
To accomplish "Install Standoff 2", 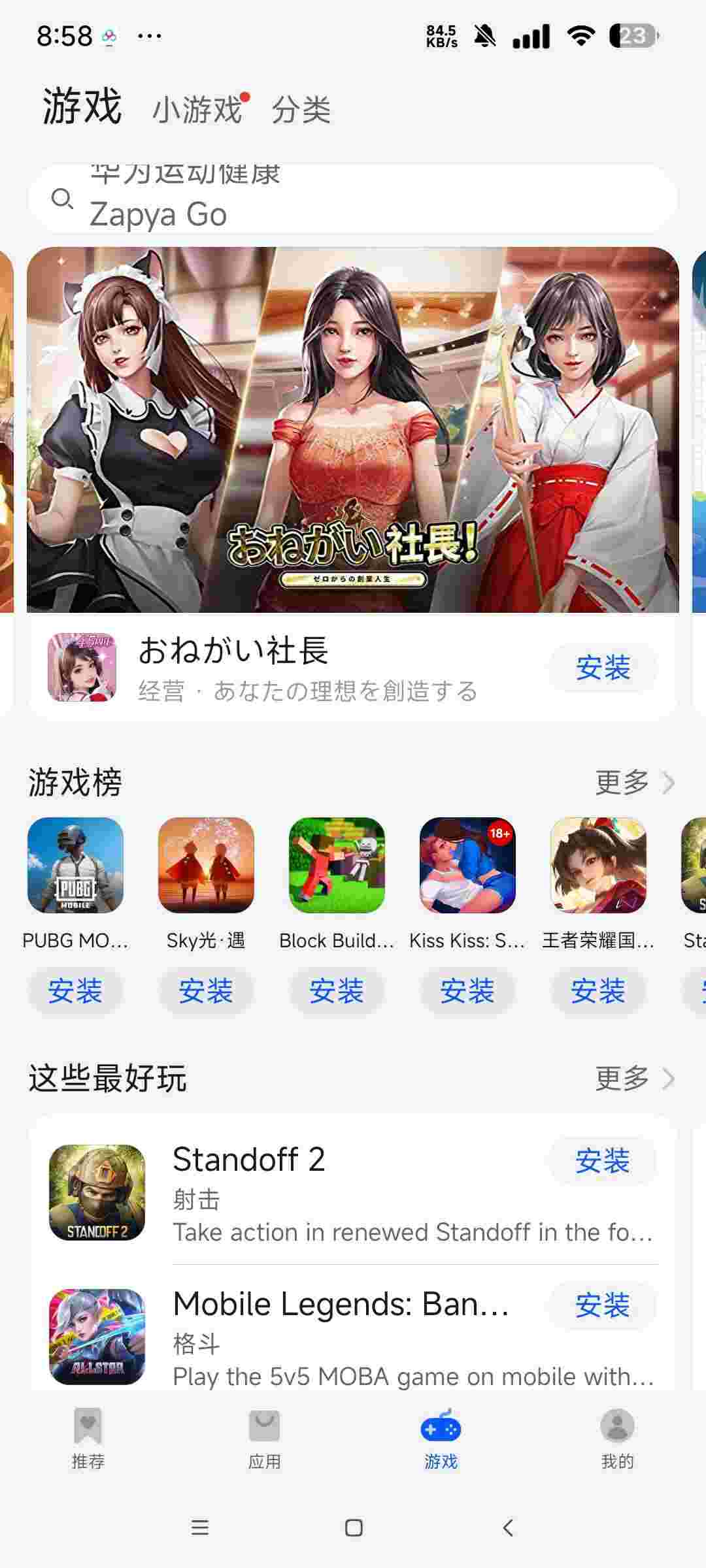I will 602,1160.
